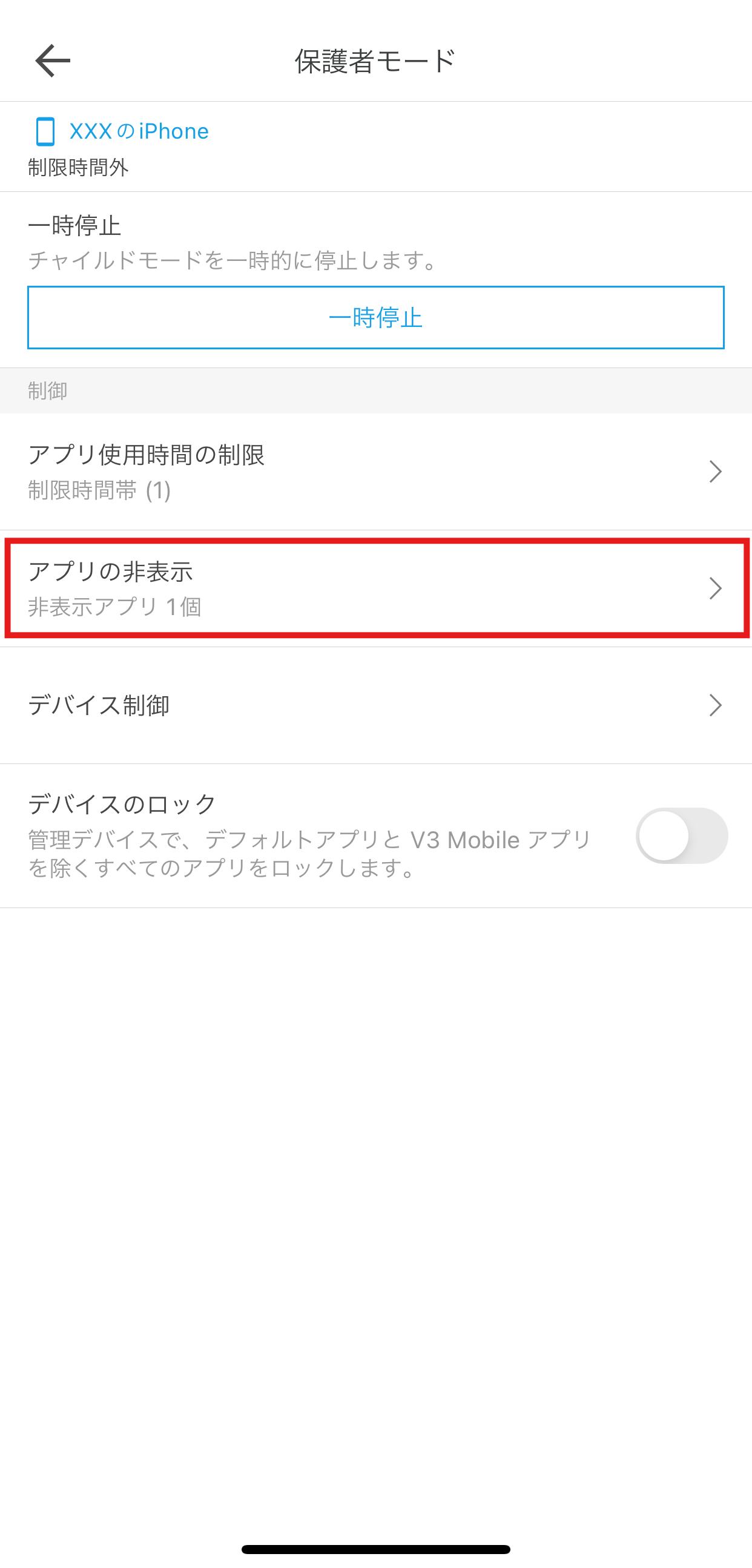
Task: Open アプリの非表示 row
Action: [375, 588]
